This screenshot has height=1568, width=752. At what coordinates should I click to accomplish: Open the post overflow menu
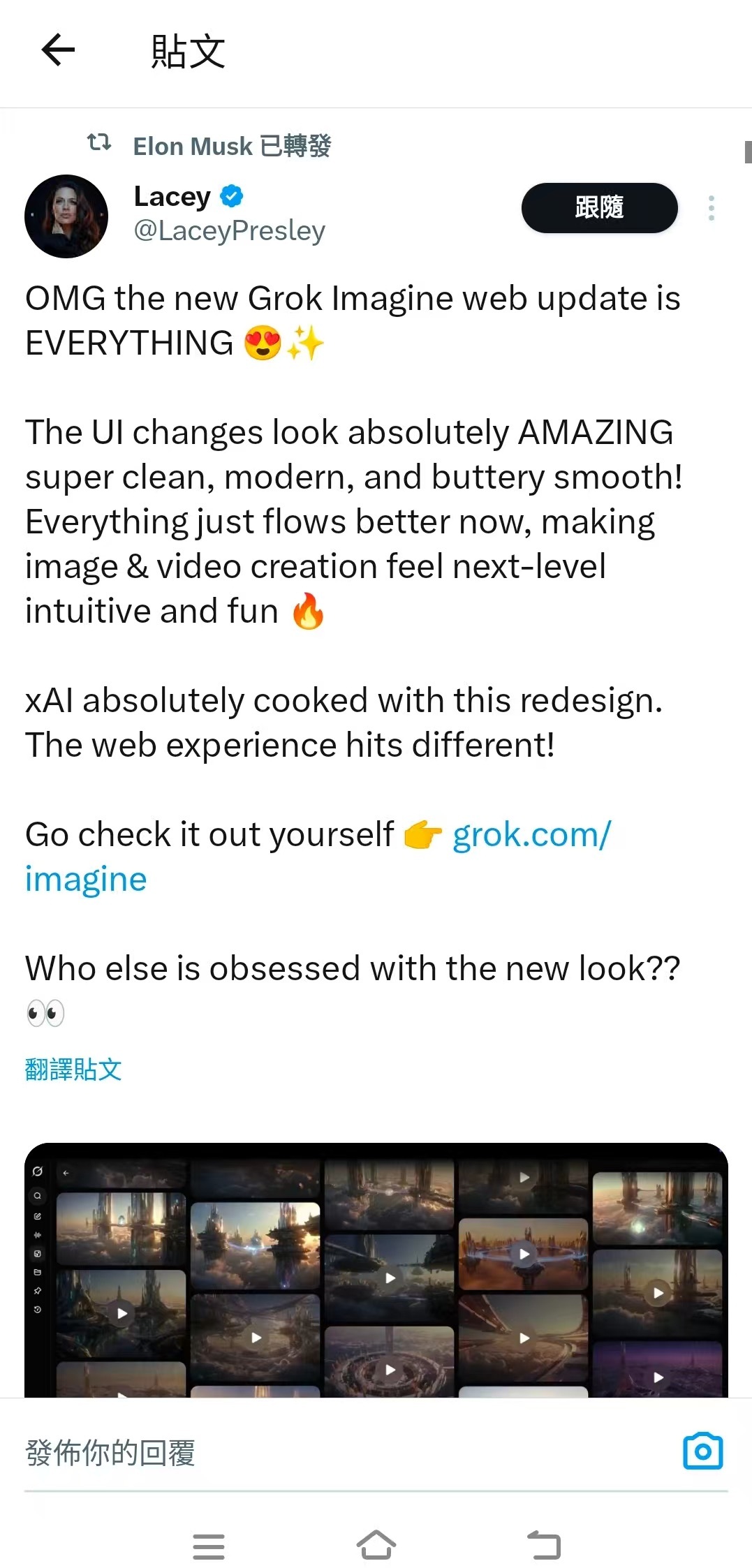point(711,208)
